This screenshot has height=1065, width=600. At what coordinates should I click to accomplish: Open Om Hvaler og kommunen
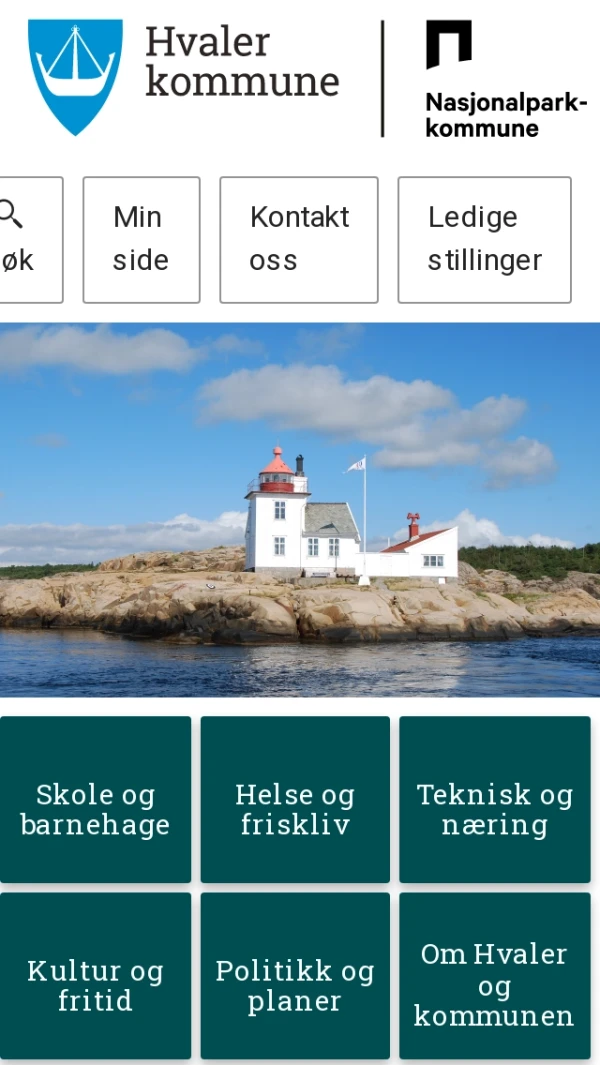495,976
